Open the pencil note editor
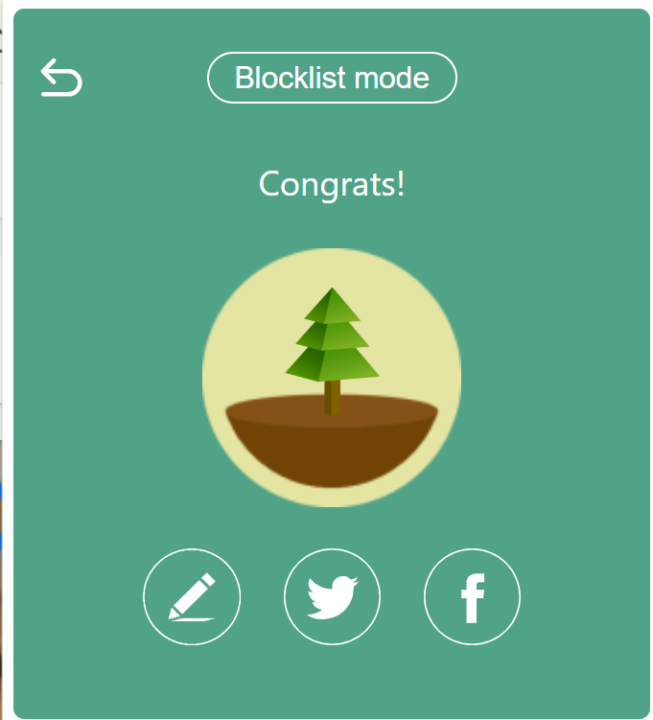653x720 pixels. point(192,597)
